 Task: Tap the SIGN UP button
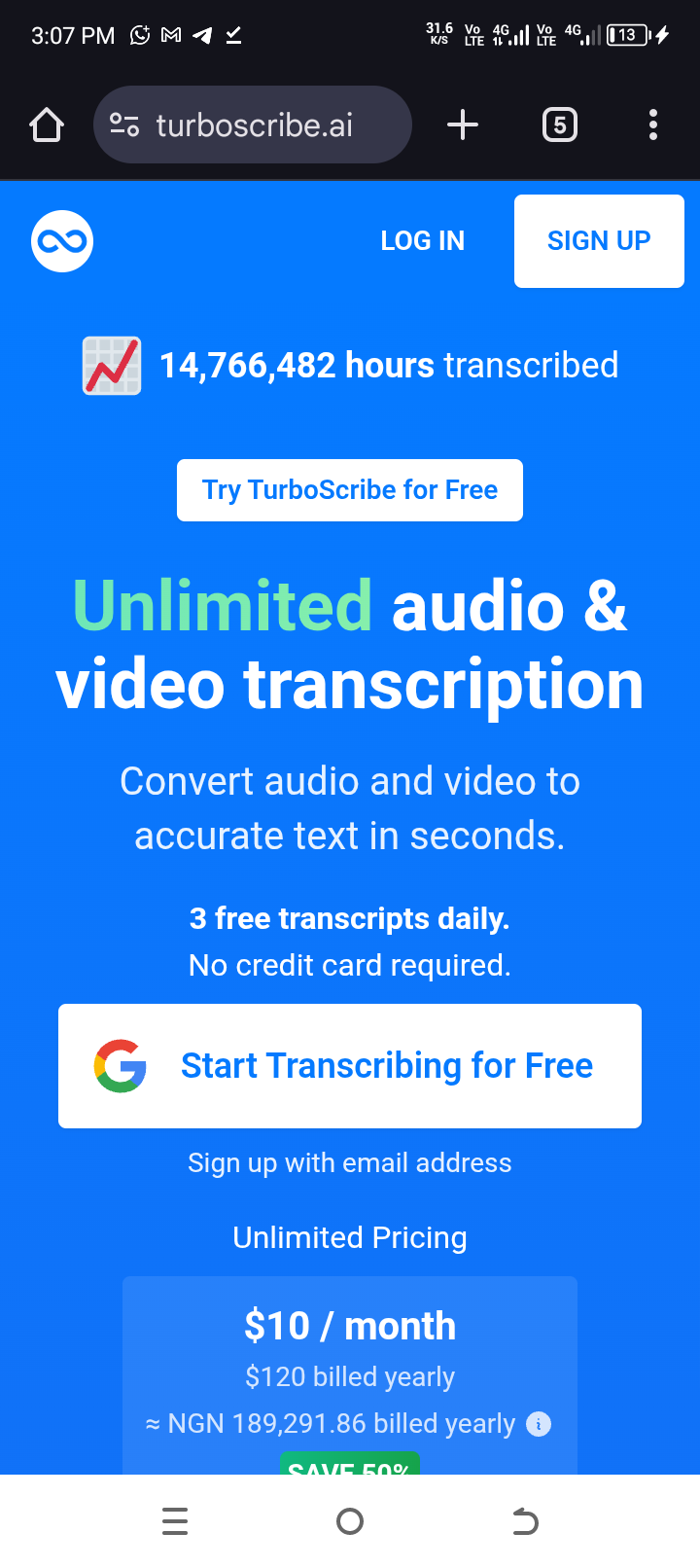599,241
